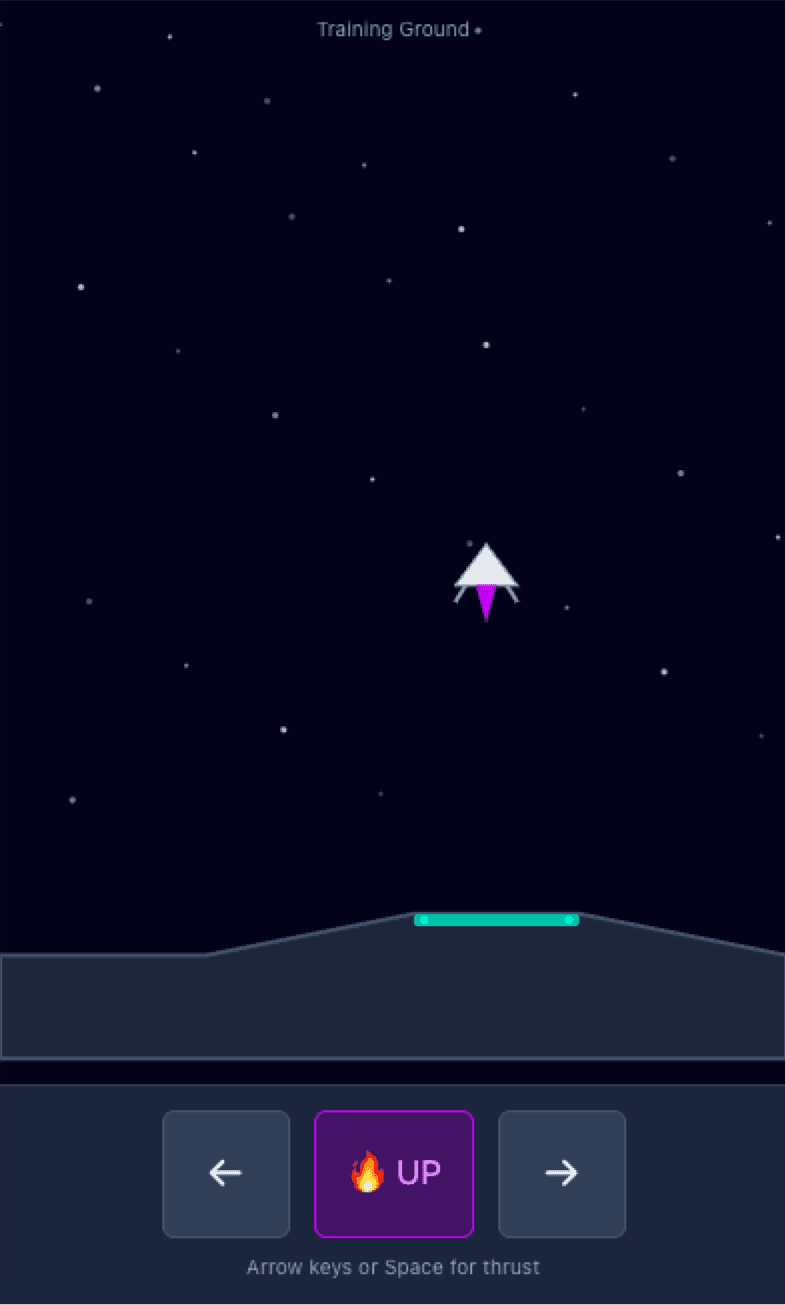Click the Training Ground title

[x=393, y=29]
